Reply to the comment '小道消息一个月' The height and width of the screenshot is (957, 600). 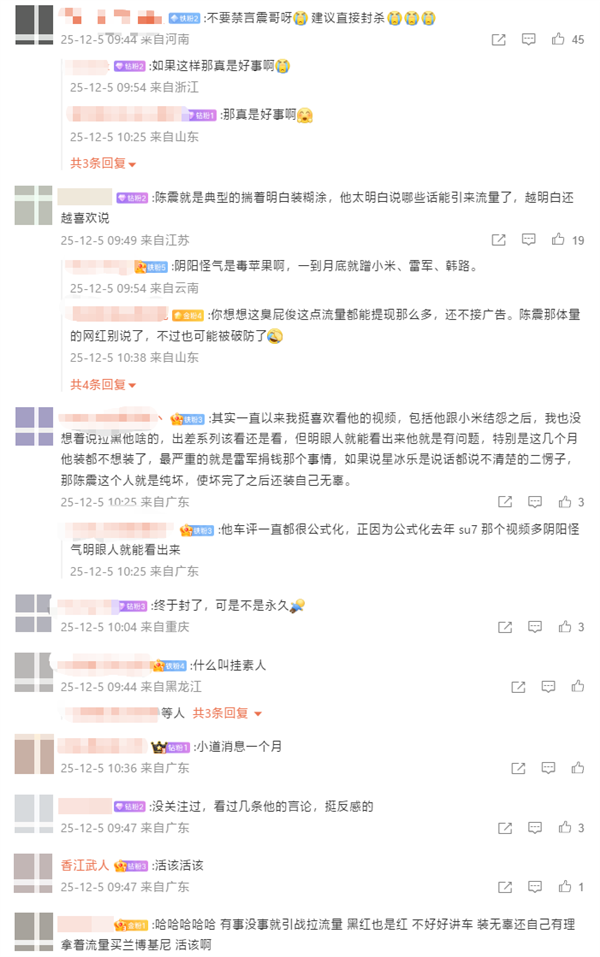coord(549,768)
